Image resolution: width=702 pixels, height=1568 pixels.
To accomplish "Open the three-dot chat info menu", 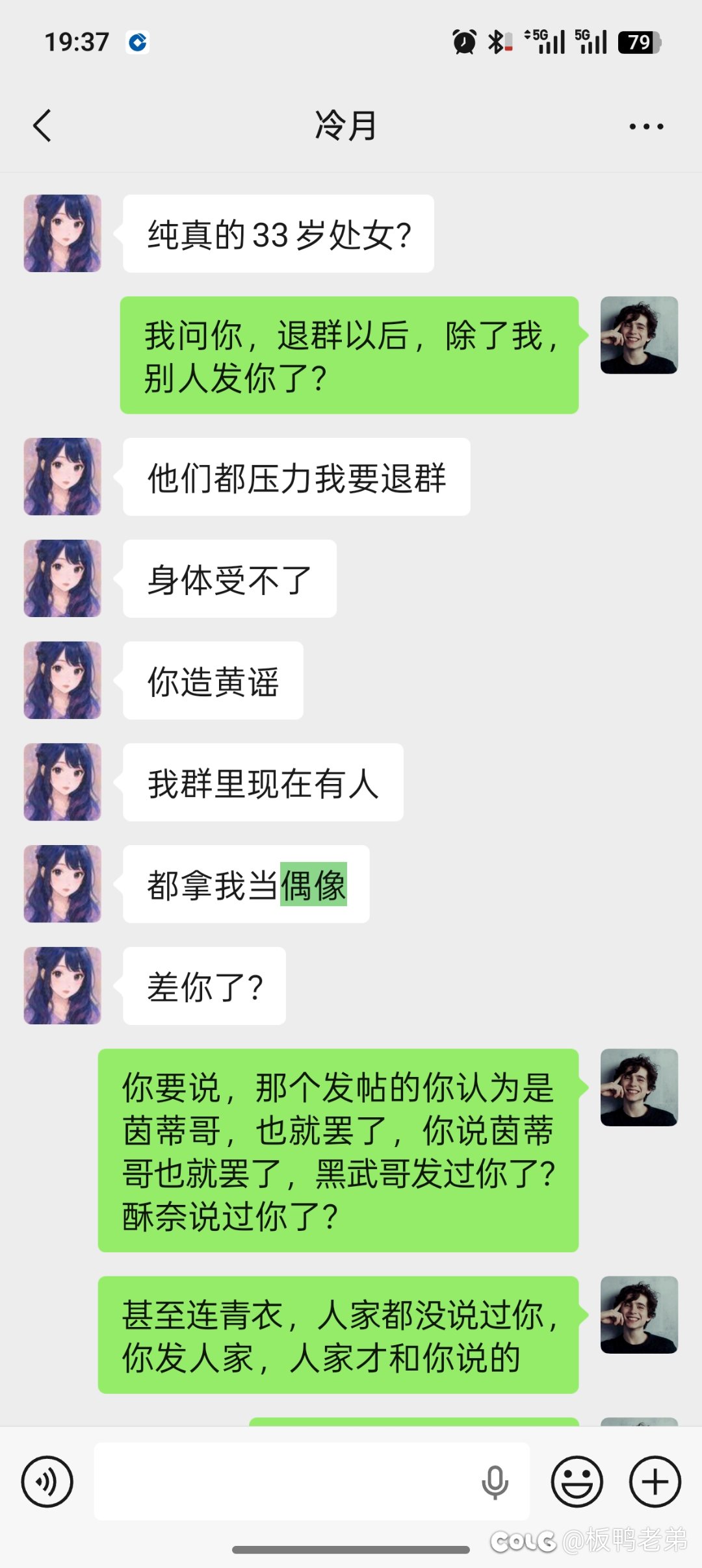I will point(646,126).
